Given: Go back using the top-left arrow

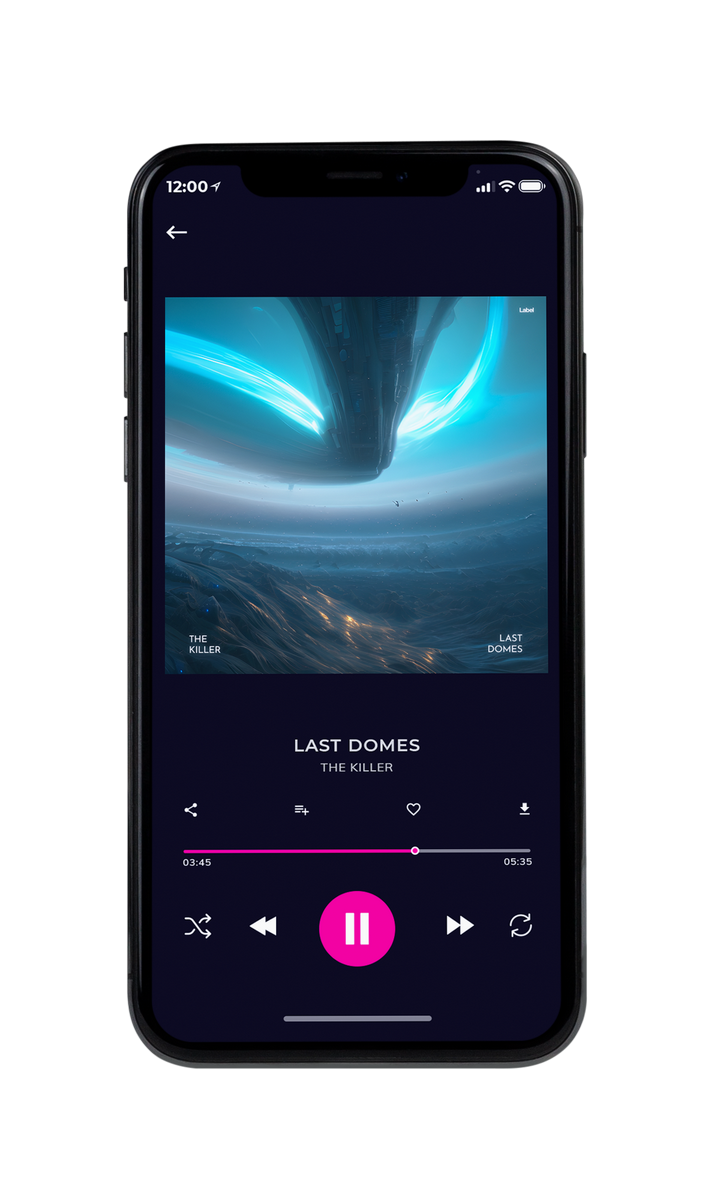Looking at the screenshot, I should tap(177, 232).
